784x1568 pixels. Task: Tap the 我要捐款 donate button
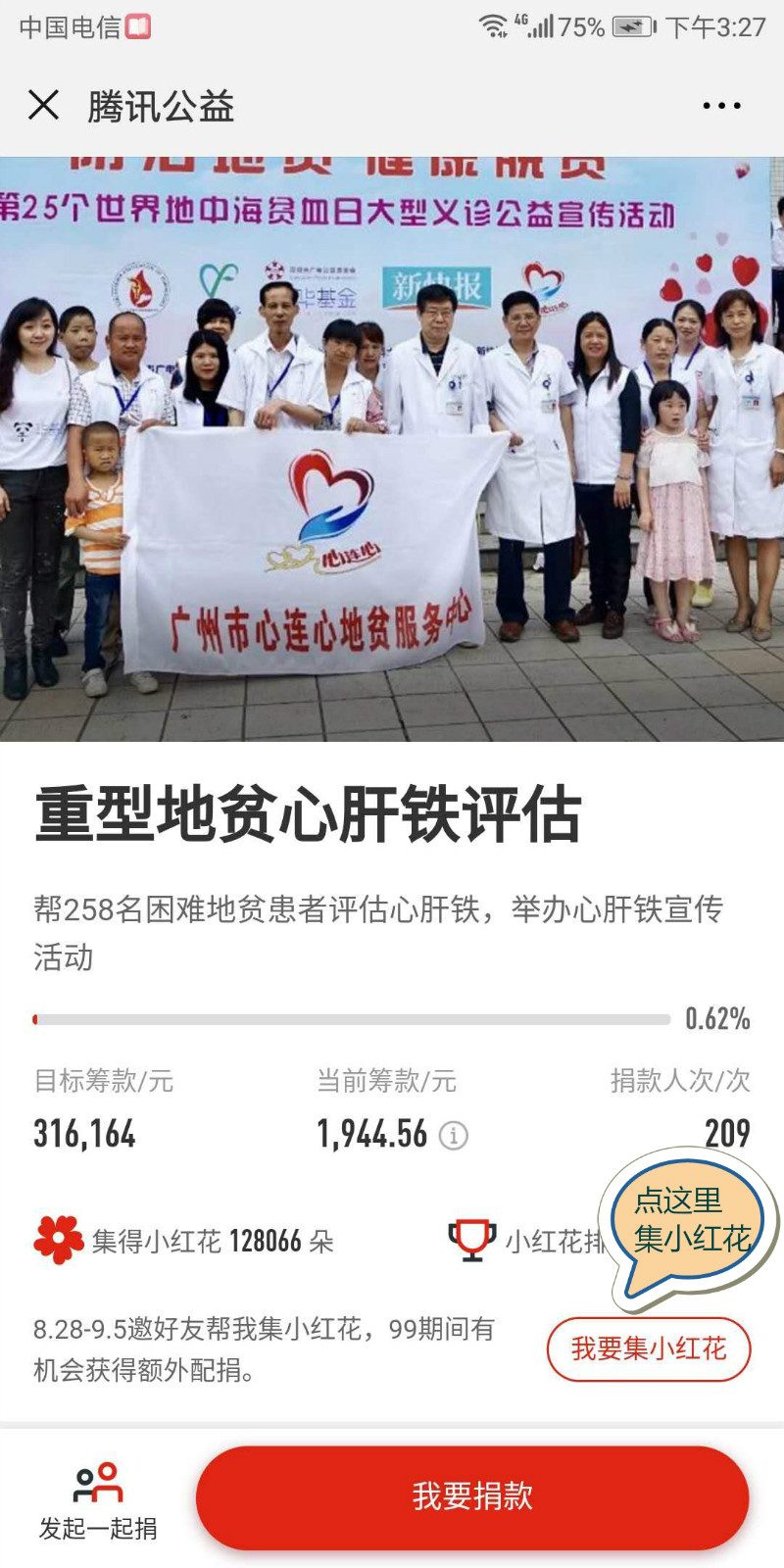tap(472, 1496)
